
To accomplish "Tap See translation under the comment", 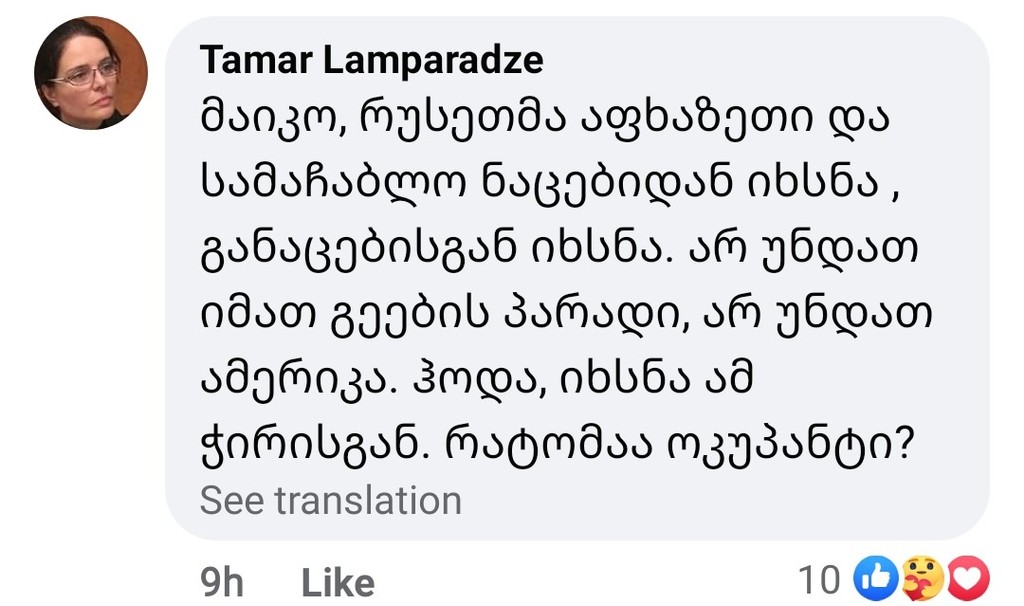I will 330,500.
